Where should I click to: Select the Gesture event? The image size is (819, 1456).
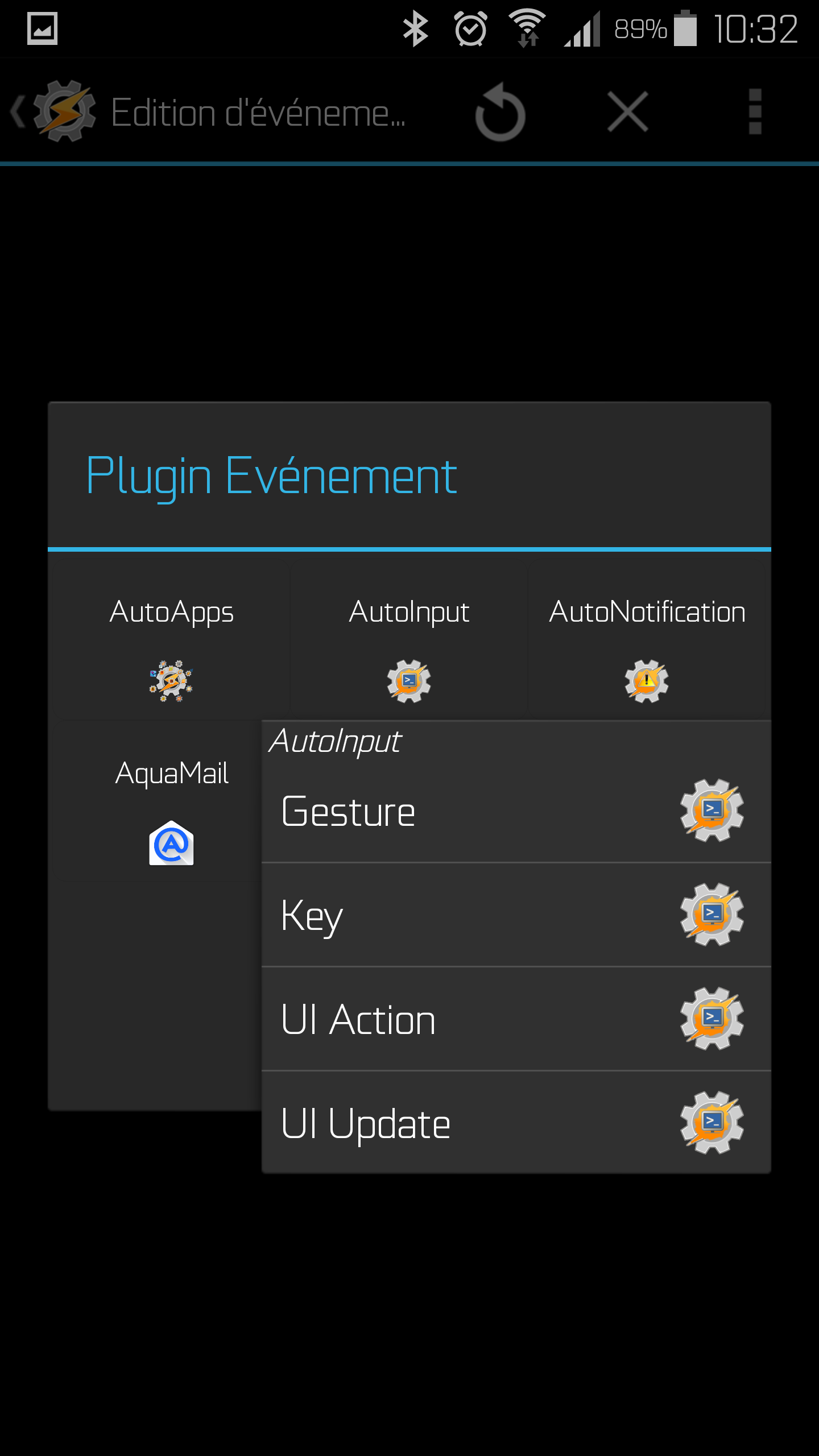click(x=515, y=812)
